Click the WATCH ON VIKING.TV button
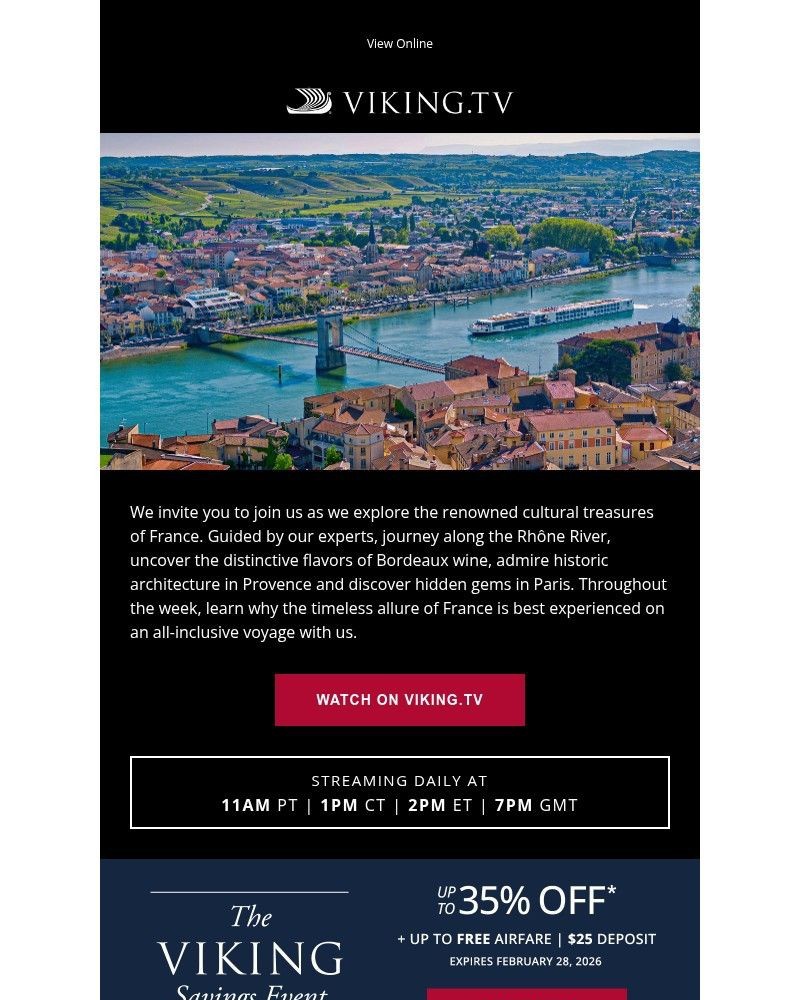Viewport: 800px width, 1000px height. point(400,699)
